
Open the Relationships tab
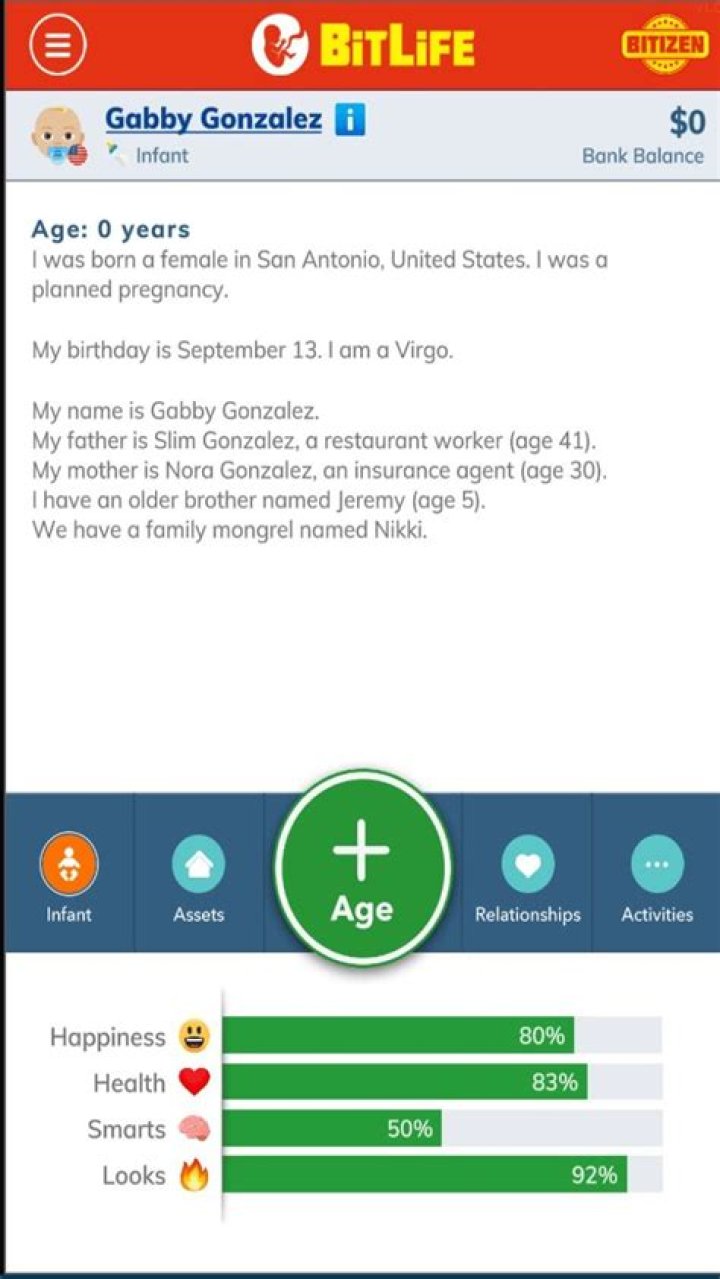point(527,874)
